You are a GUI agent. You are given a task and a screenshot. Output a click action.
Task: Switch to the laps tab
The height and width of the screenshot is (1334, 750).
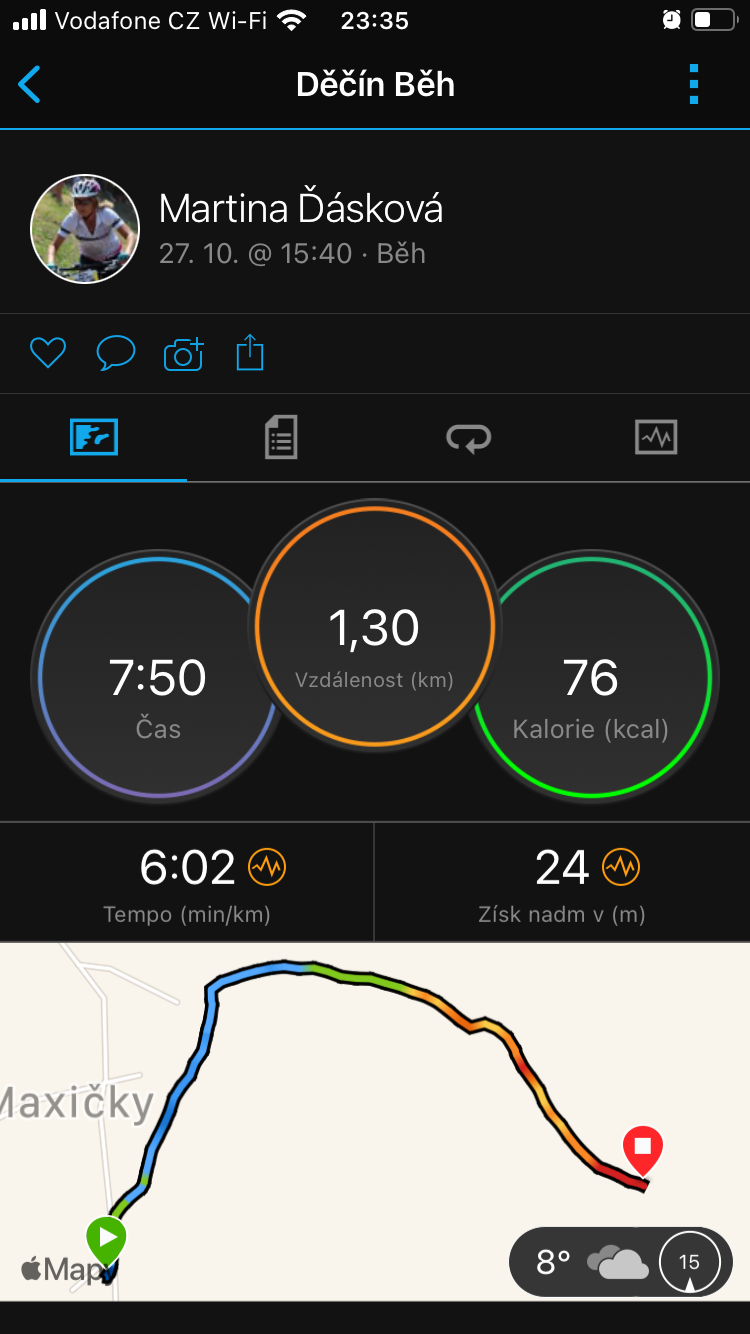click(469, 437)
